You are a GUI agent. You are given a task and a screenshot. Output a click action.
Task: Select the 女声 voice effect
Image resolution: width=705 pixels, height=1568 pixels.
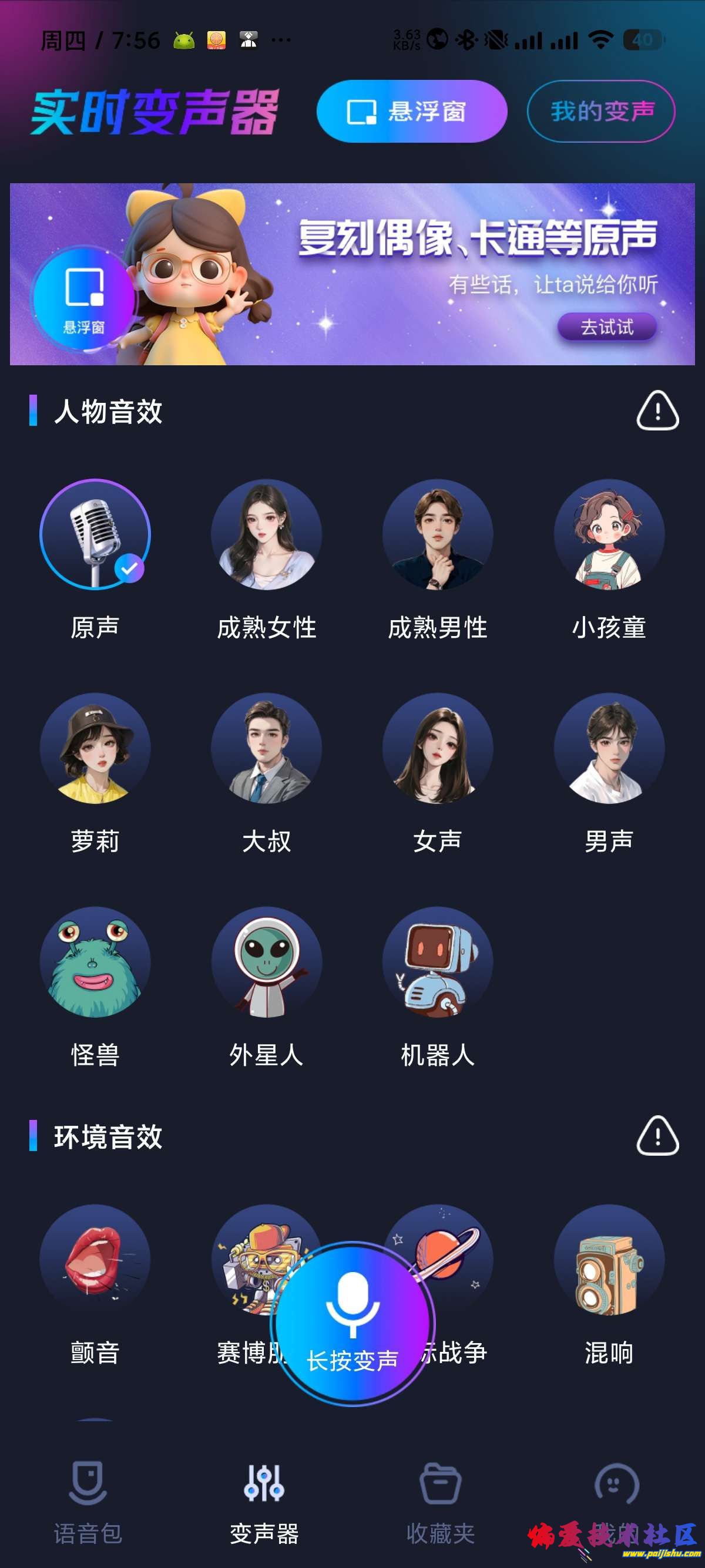tap(437, 748)
